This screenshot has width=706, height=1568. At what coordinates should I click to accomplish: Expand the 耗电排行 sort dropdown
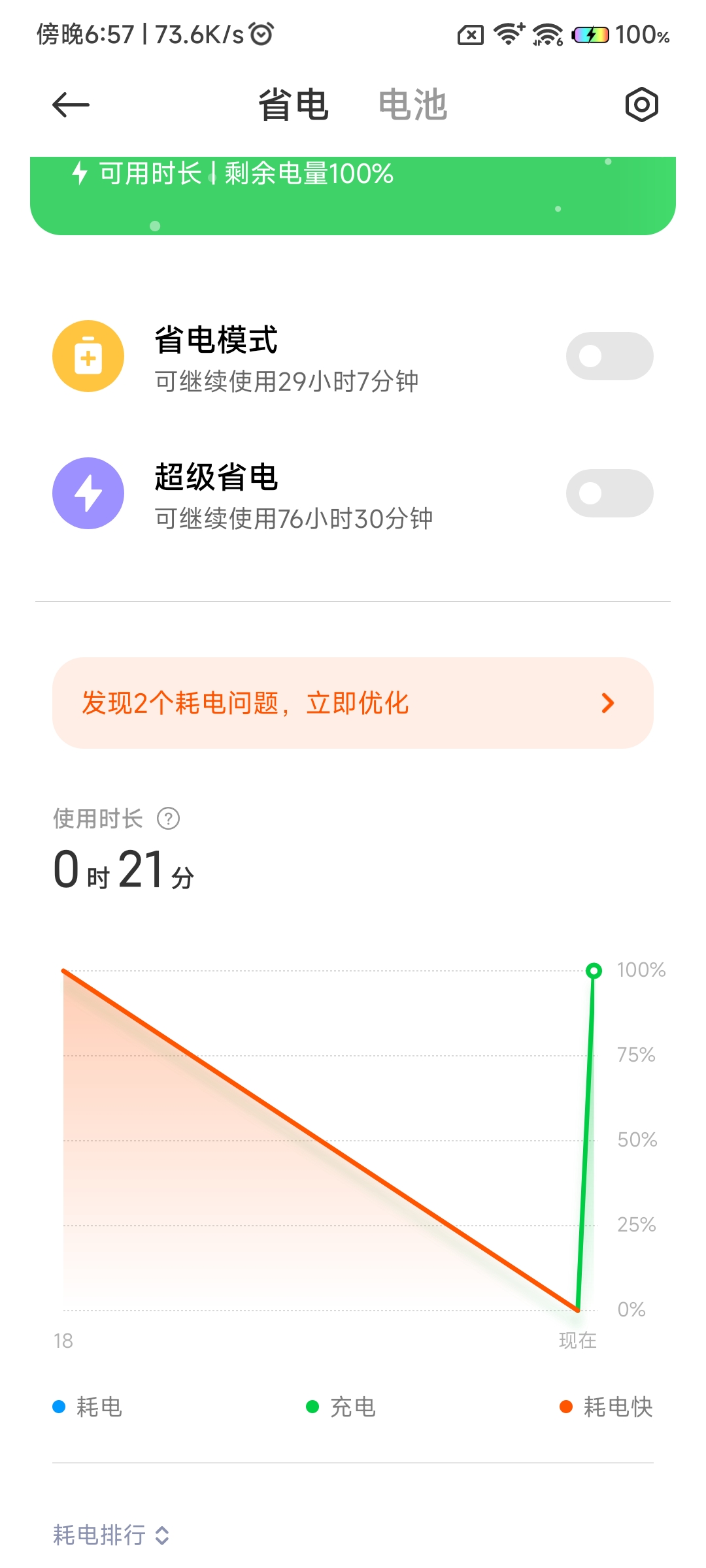coord(111,1535)
